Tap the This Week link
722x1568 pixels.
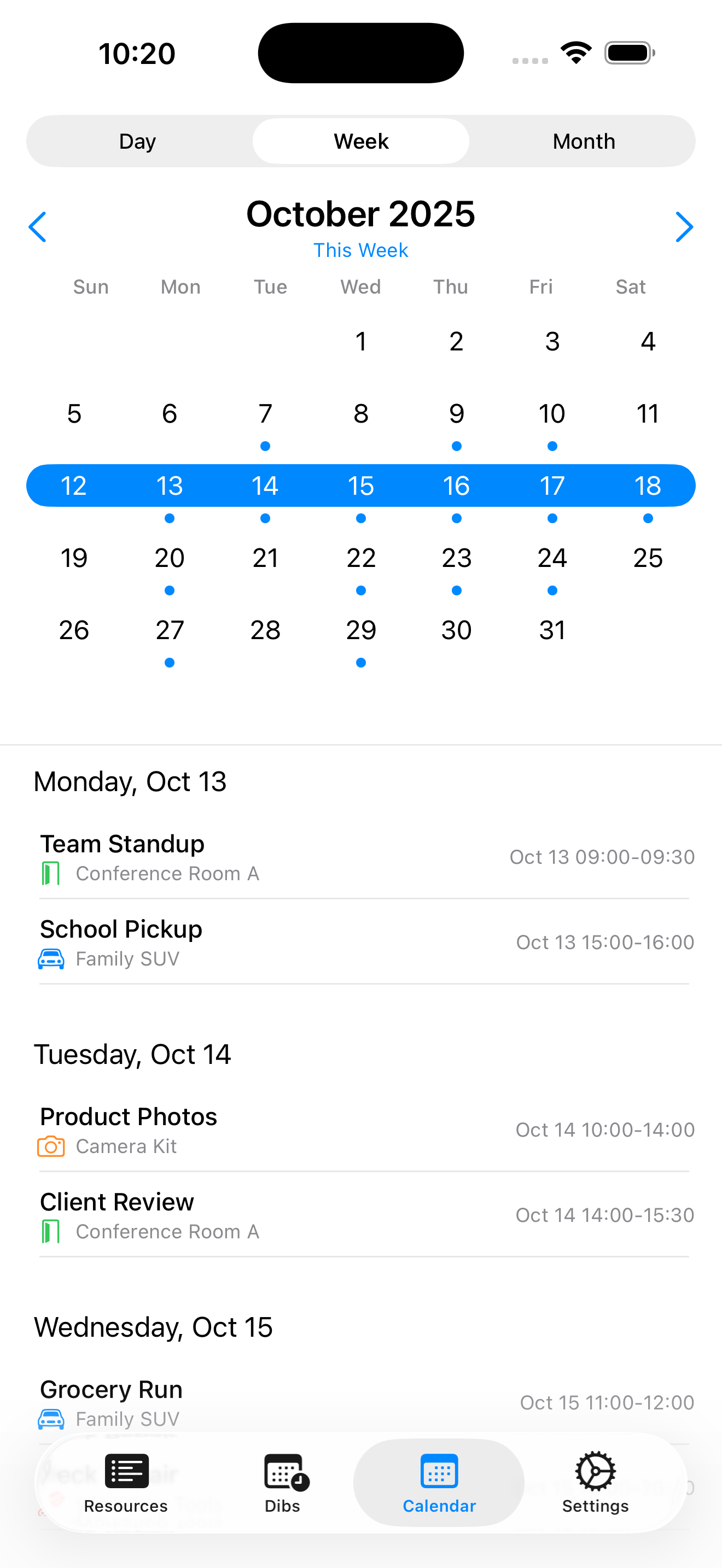pos(360,250)
